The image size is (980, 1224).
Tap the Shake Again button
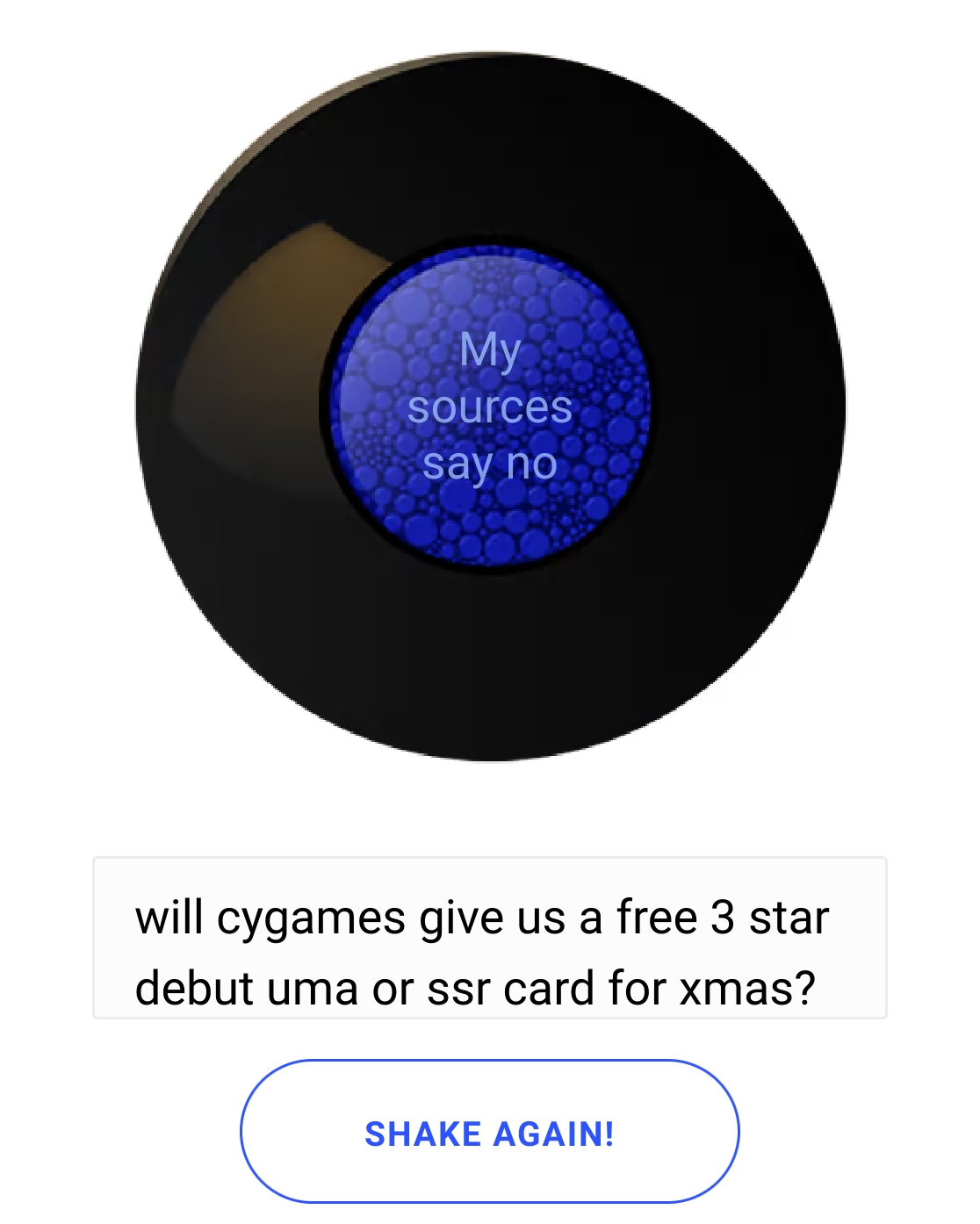489,1132
